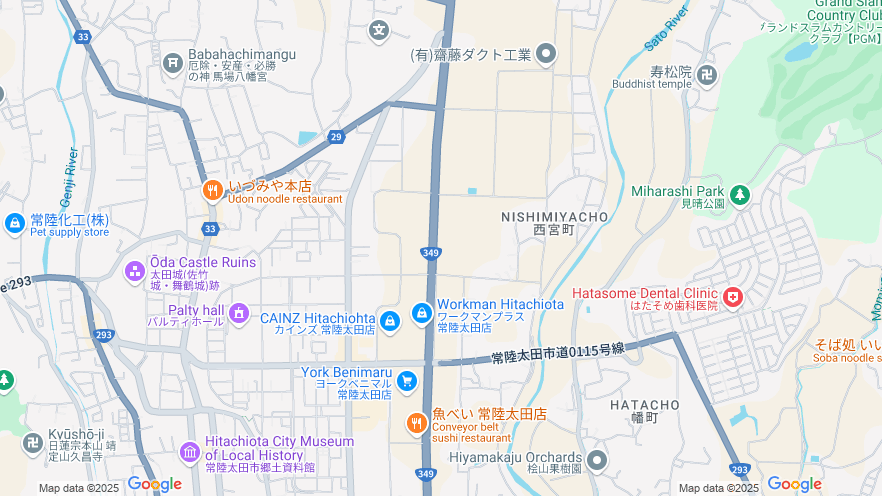This screenshot has width=882, height=496.
Task: Open the Workman Hitachiota shop marker
Action: 422,313
